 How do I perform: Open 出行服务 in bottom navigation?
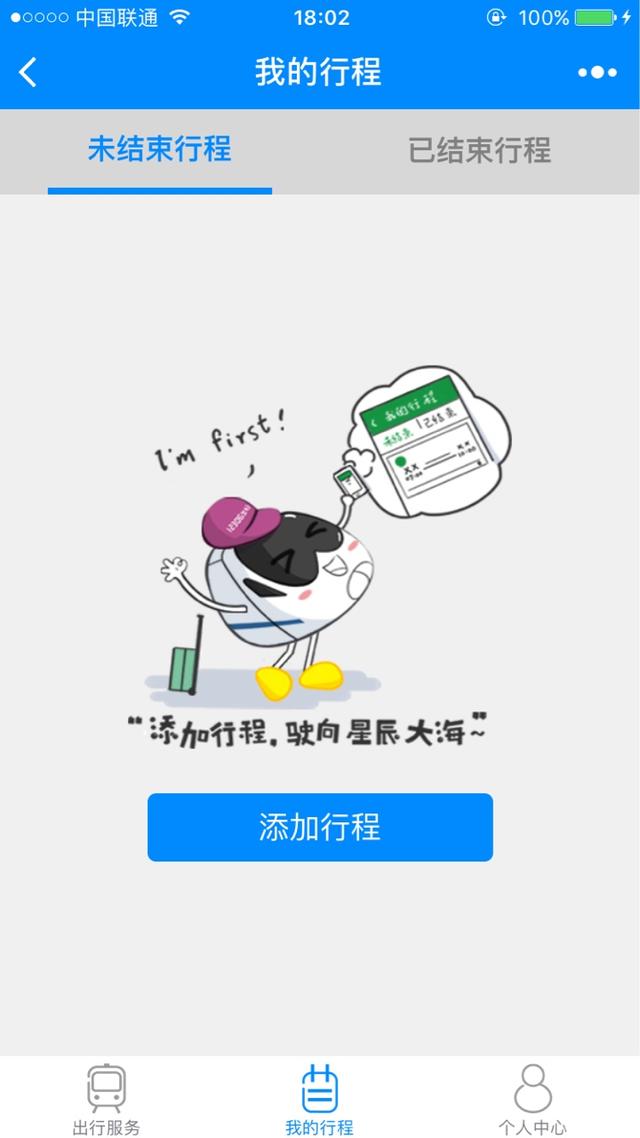coord(106,1099)
